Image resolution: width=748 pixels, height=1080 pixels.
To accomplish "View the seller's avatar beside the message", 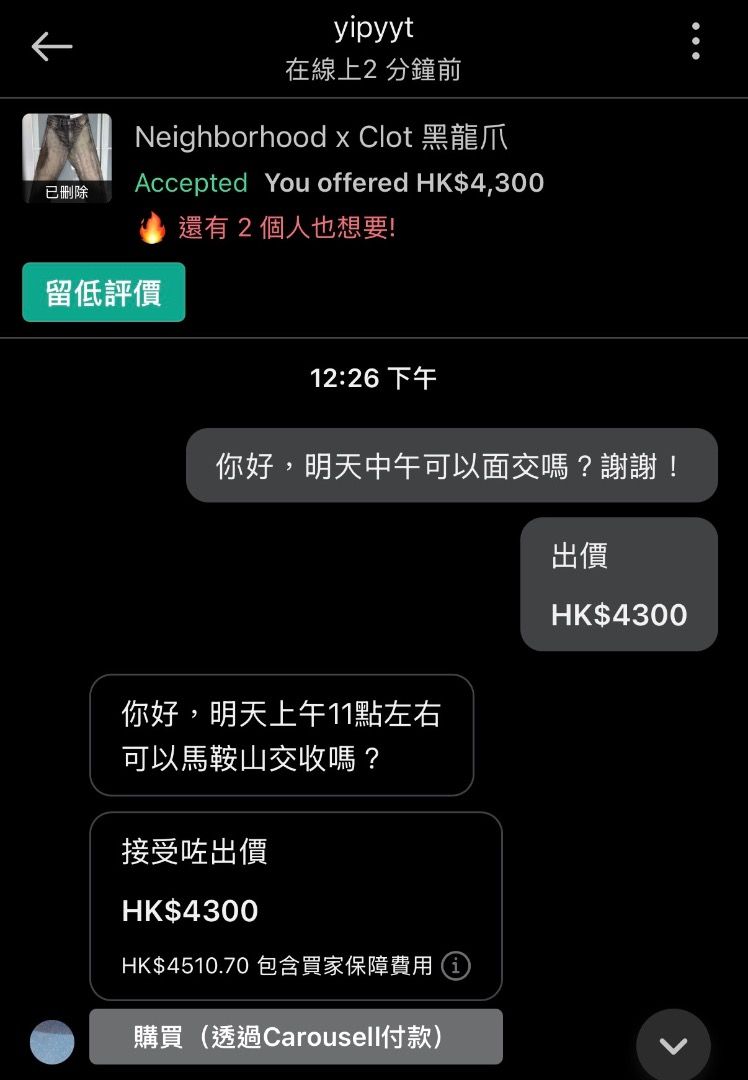I will 52,1041.
